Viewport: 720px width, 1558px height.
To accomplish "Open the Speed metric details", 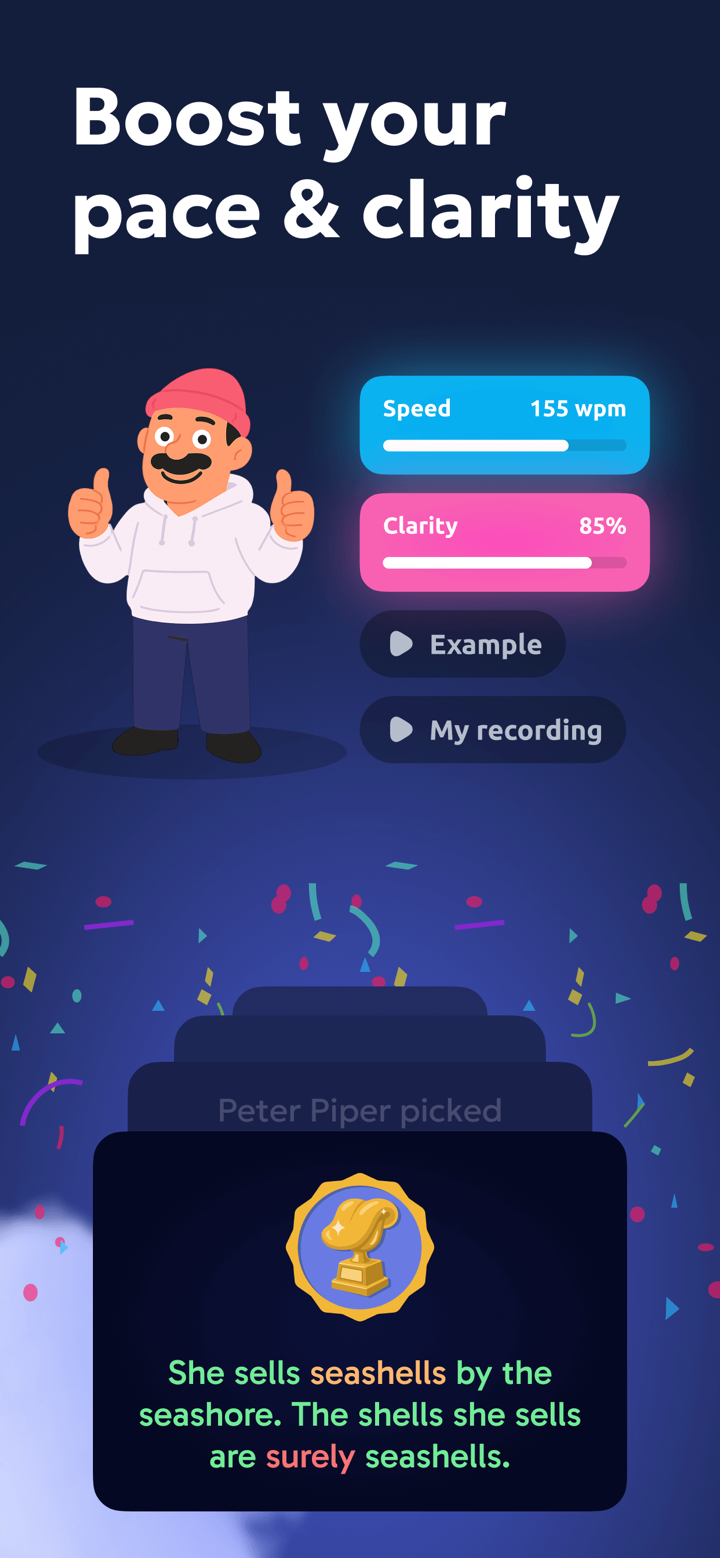I will click(x=504, y=424).
